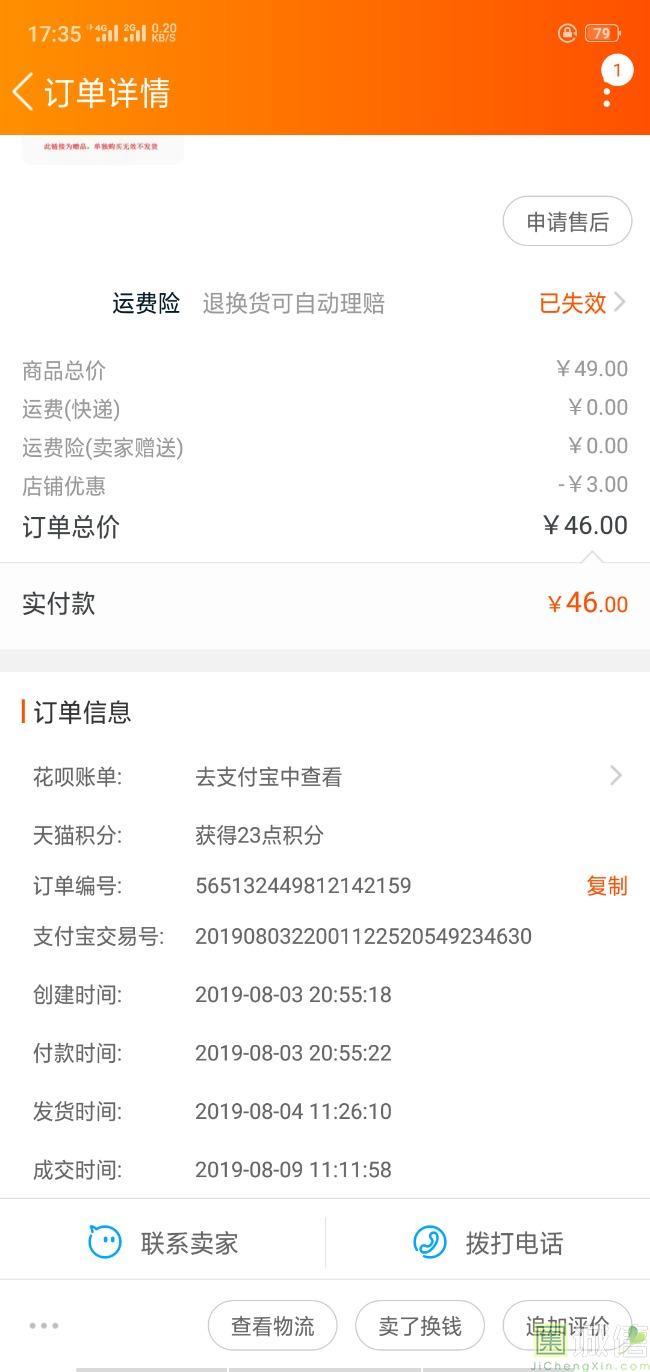Copy the order number with 复制
650x1372 pixels.
tap(606, 886)
